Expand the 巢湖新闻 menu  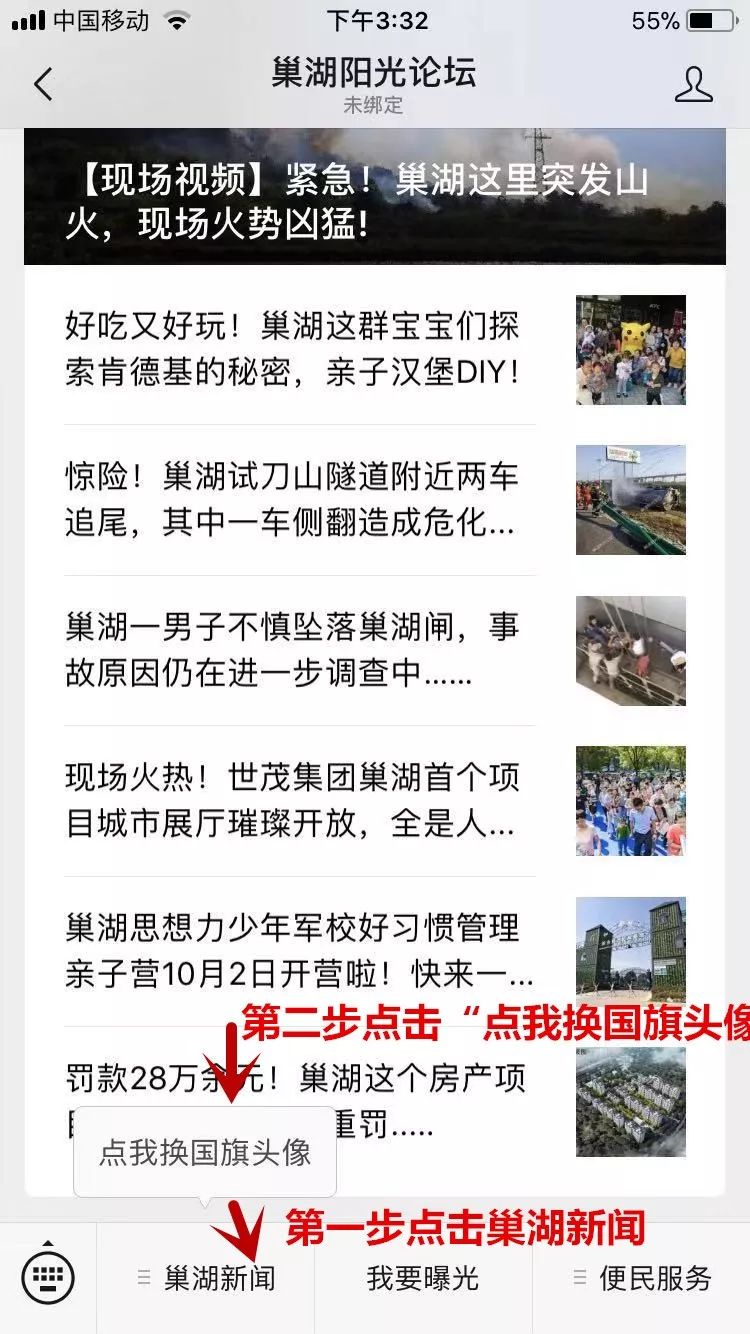[205, 1278]
